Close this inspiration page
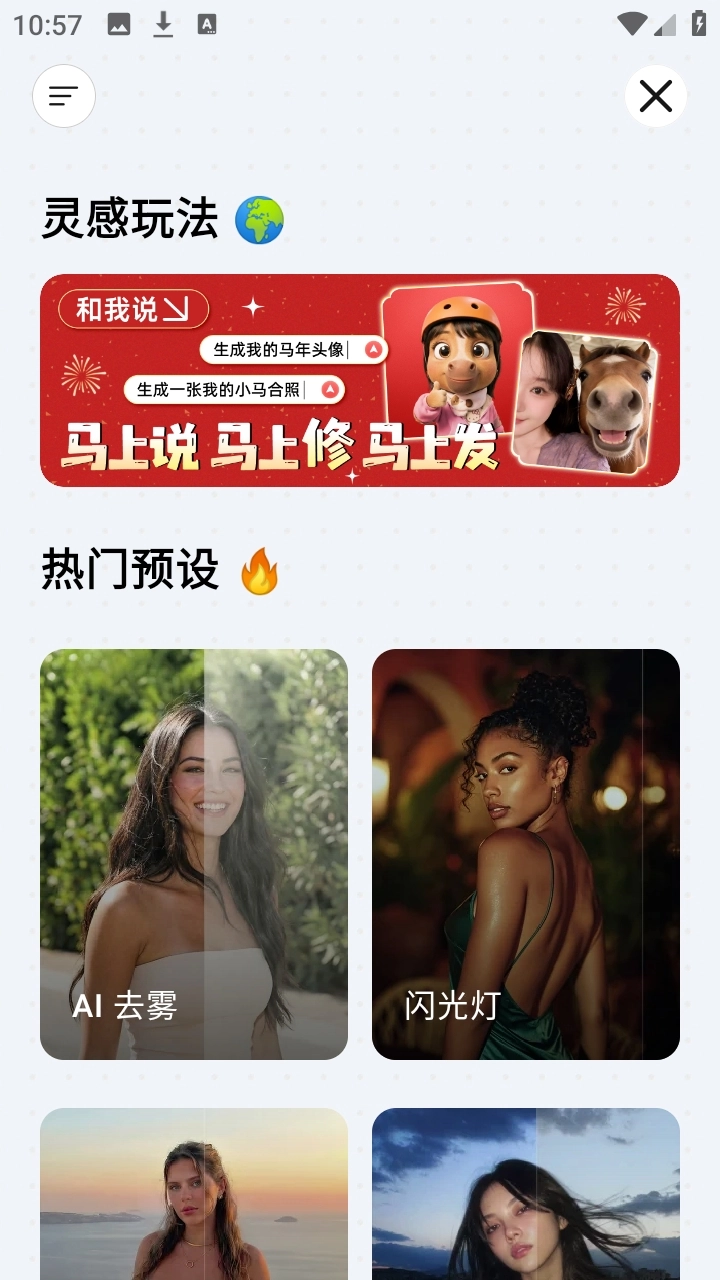 click(656, 96)
